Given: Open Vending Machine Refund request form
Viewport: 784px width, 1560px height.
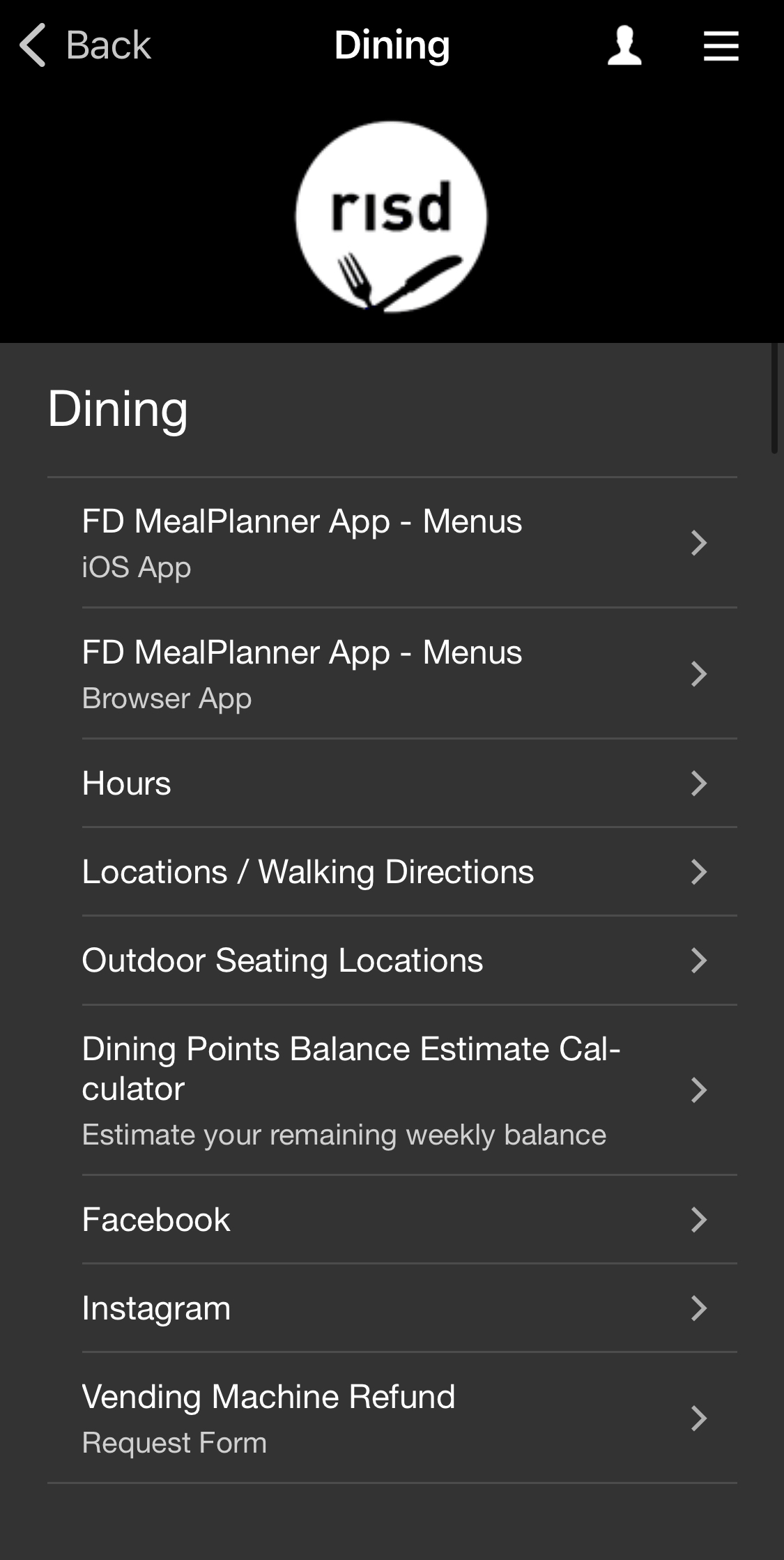Looking at the screenshot, I should pyautogui.click(x=392, y=1418).
